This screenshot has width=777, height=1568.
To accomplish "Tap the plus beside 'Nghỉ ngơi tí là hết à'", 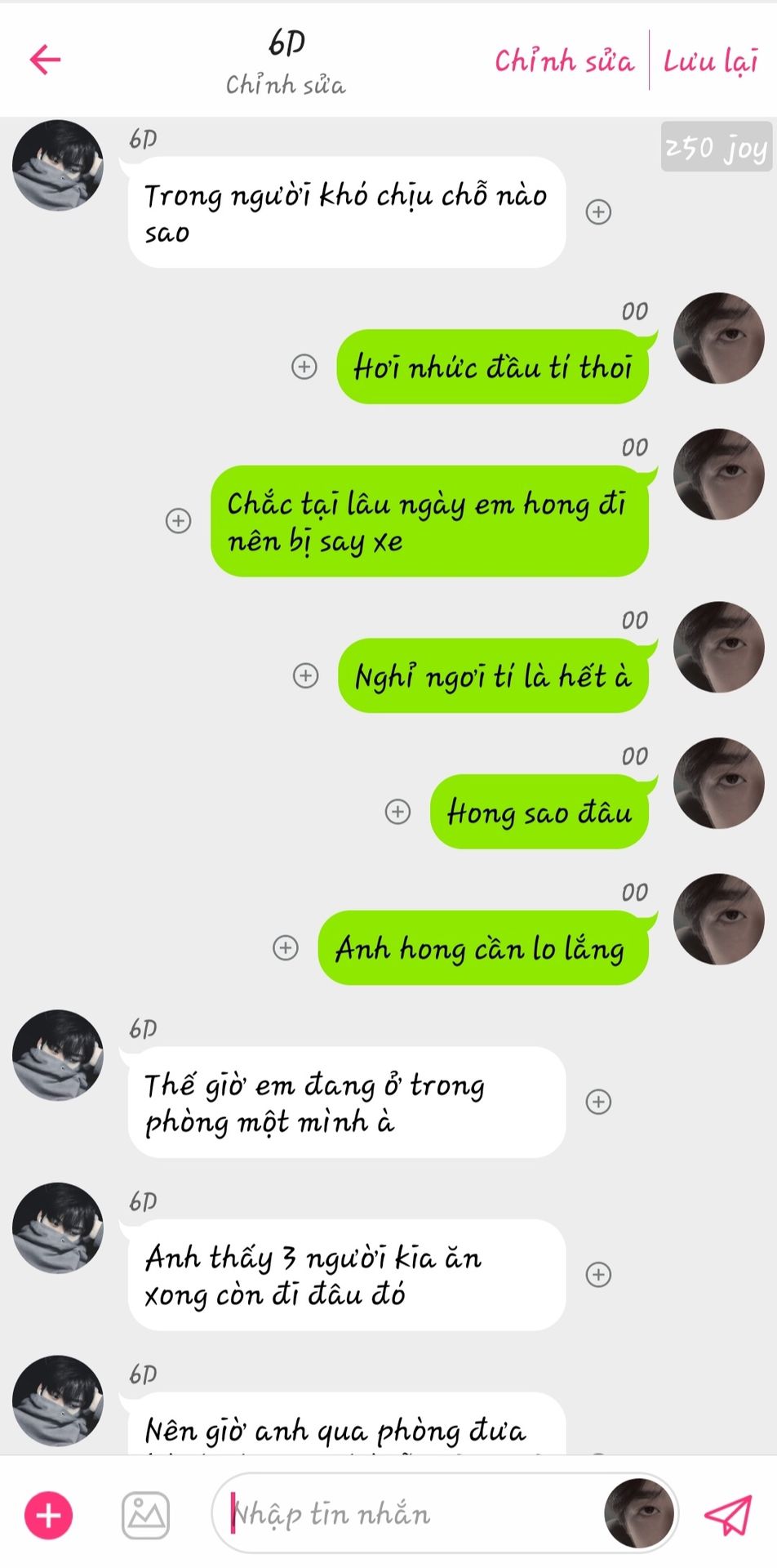I will pyautogui.click(x=305, y=675).
